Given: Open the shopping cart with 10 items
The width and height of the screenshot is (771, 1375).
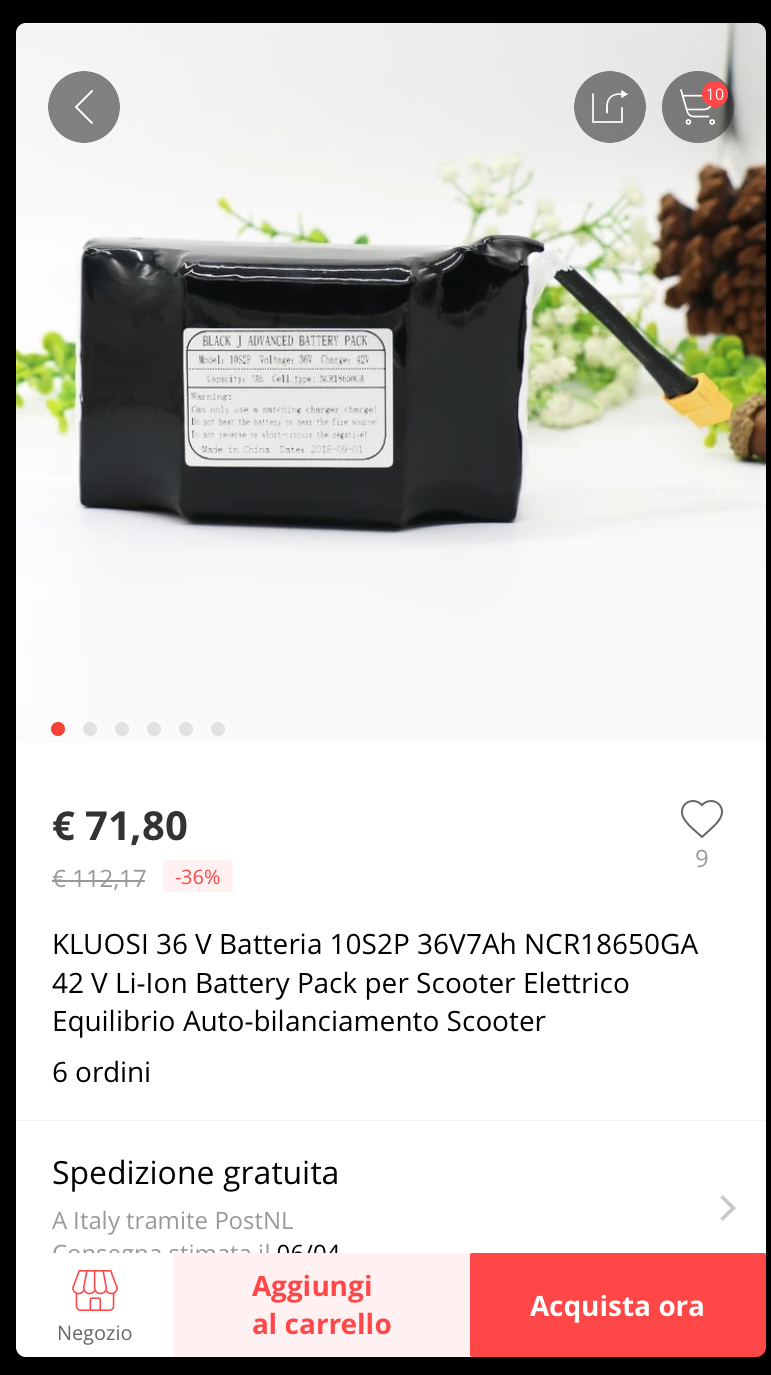Looking at the screenshot, I should (697, 107).
